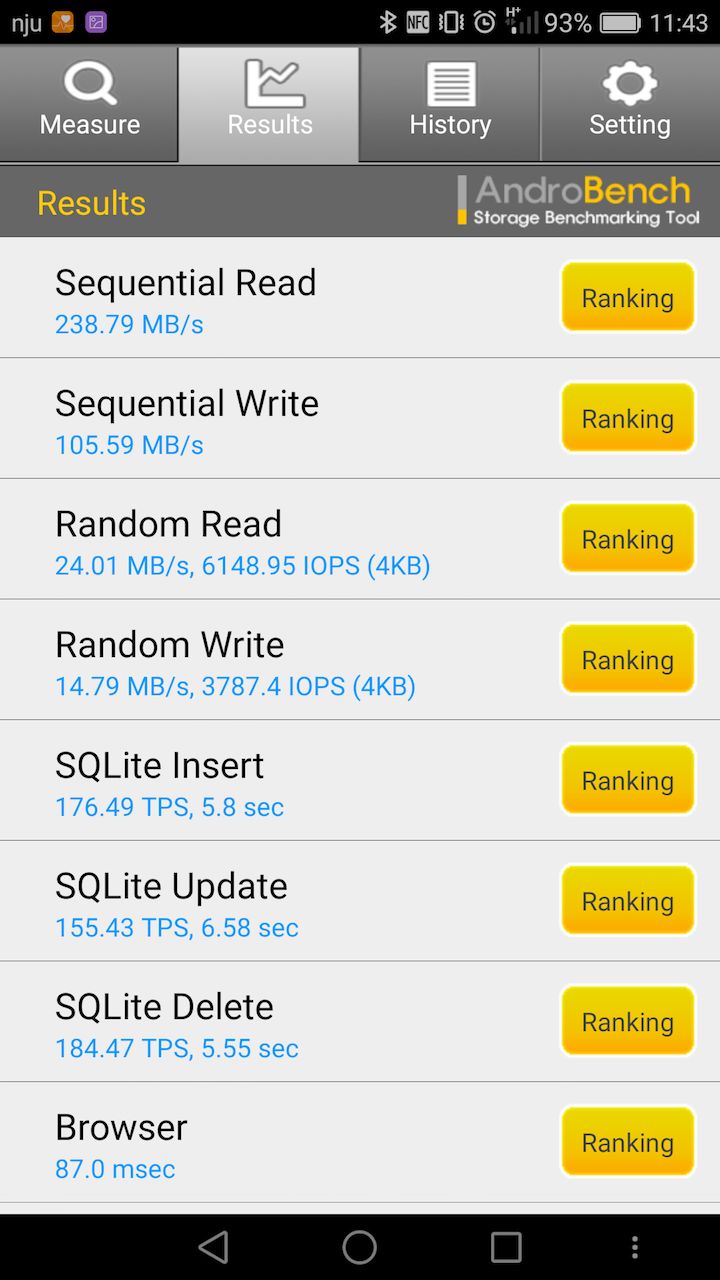Go to the Setting tab
The width and height of the screenshot is (720, 1280).
630,103
